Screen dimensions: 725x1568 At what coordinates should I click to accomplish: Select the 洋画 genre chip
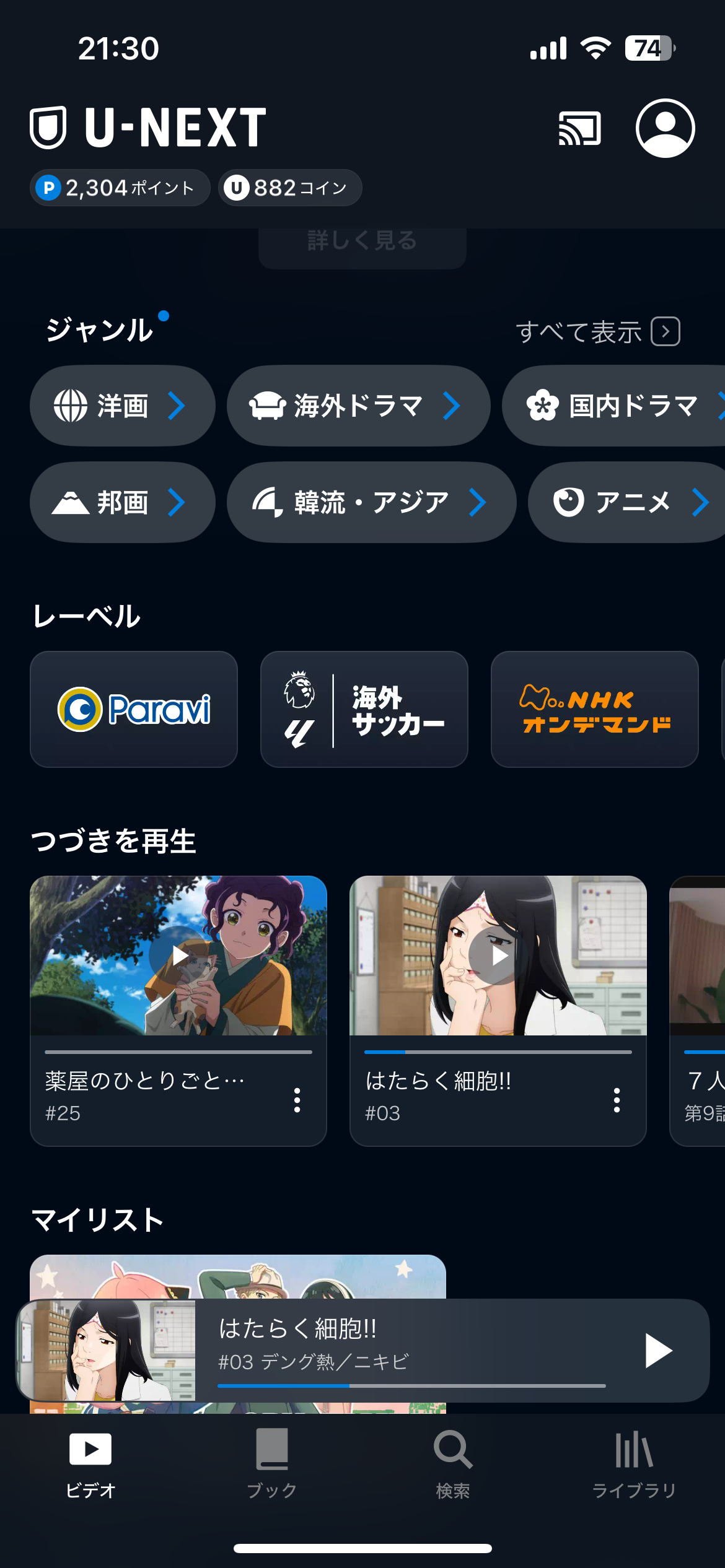[122, 406]
